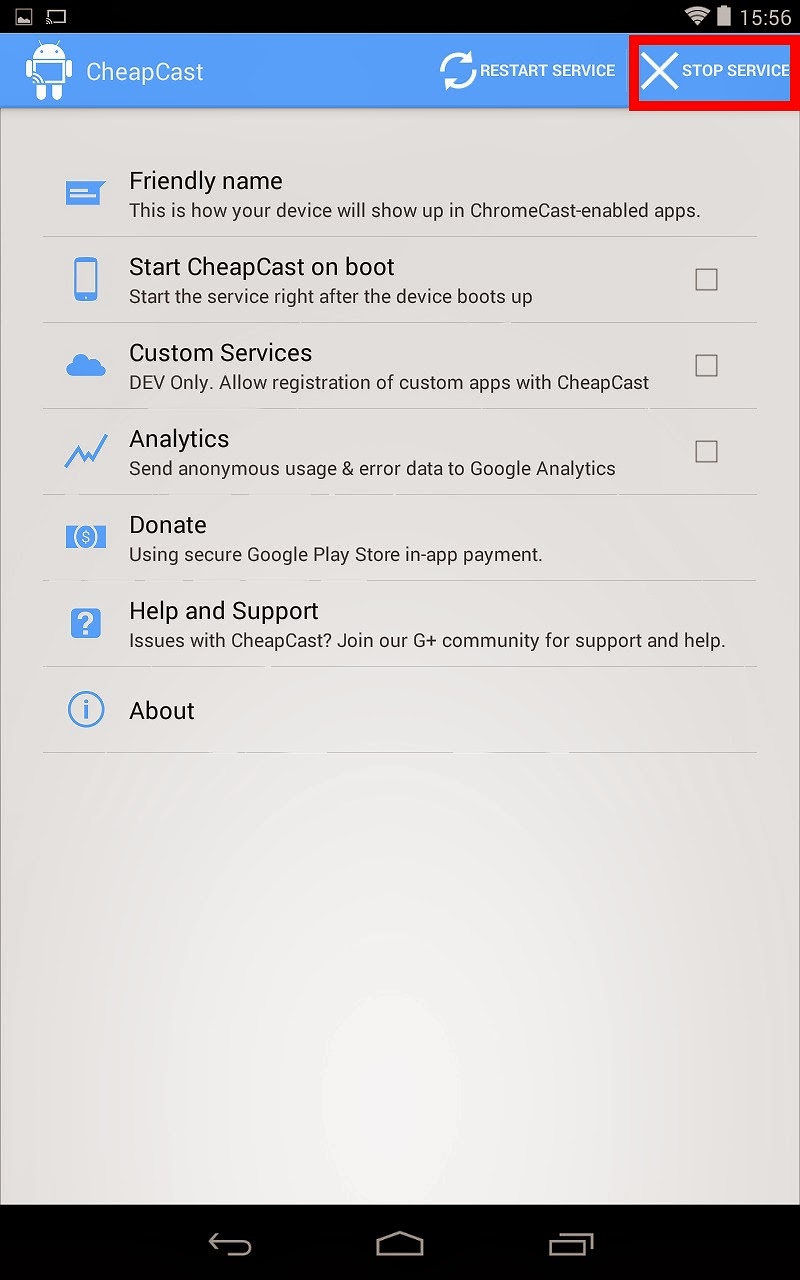Check the Custom Services box

tap(706, 366)
